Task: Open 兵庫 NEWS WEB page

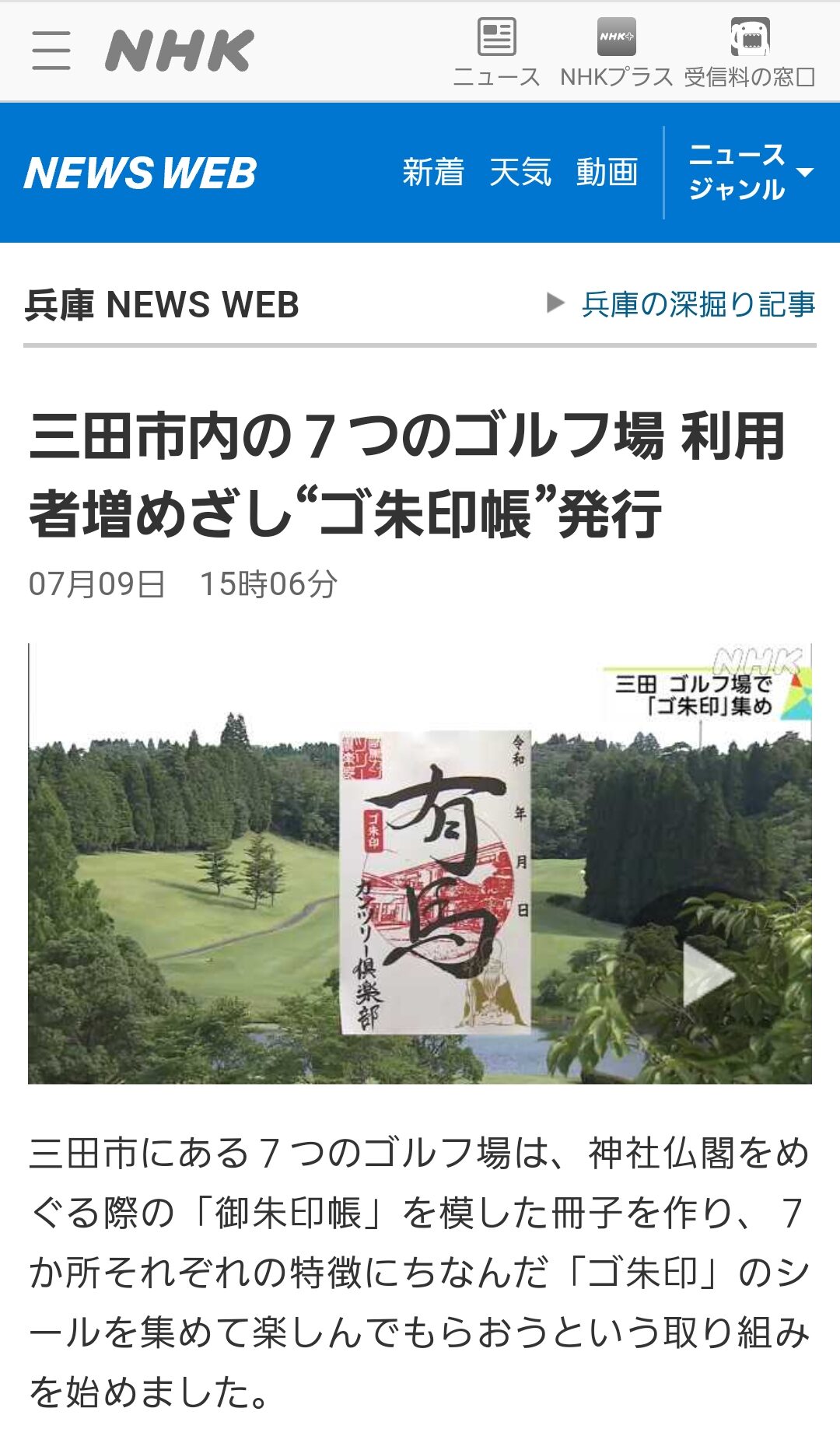Action: pos(162,304)
